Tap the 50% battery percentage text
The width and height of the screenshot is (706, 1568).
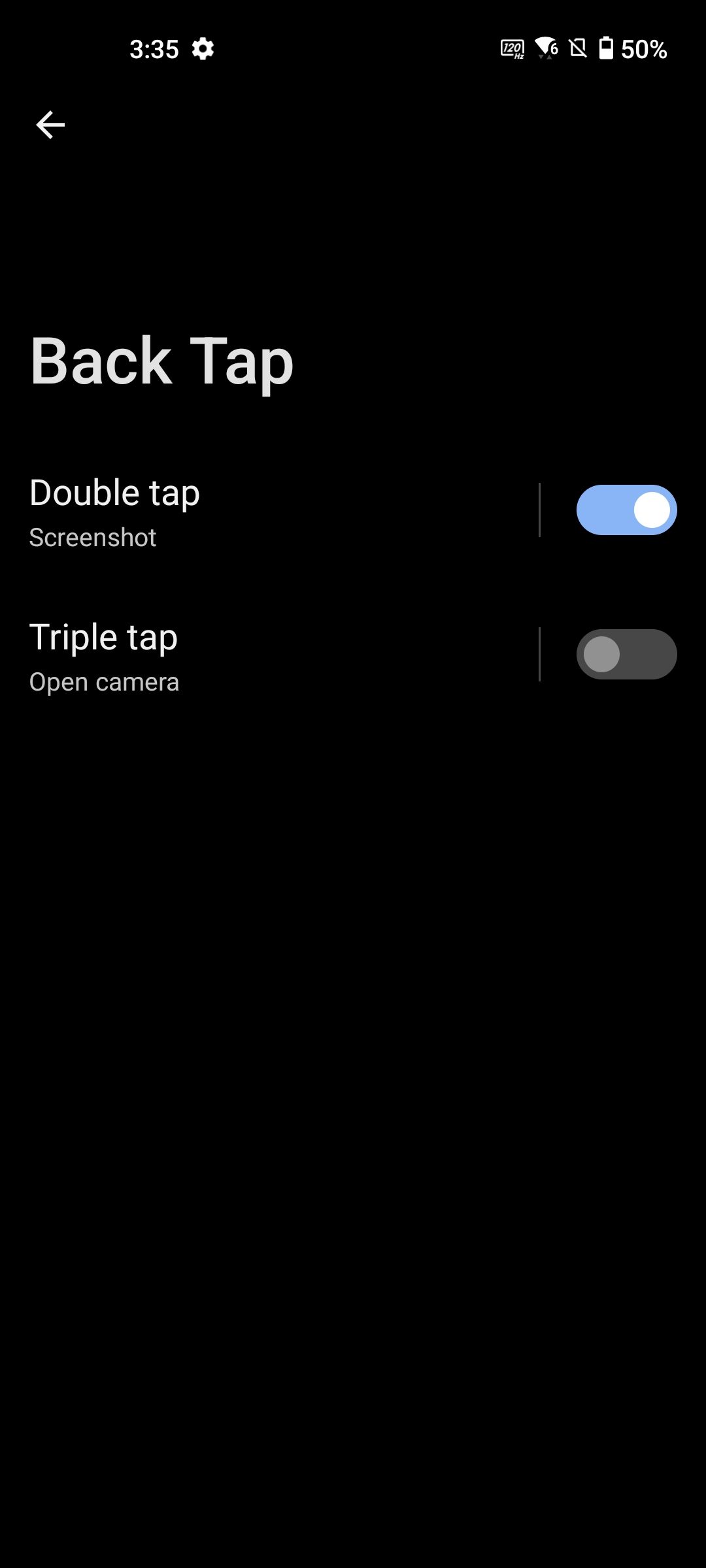[645, 48]
